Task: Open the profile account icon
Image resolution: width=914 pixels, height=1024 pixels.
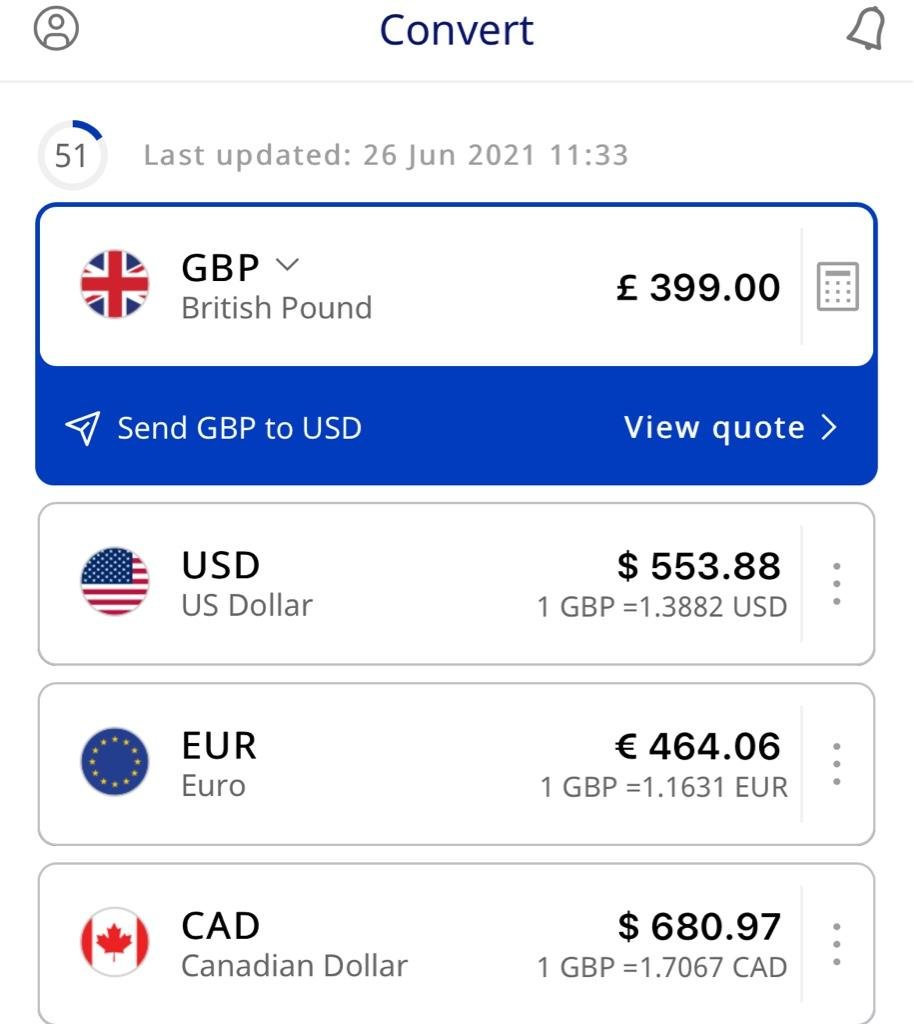Action: pos(56,29)
